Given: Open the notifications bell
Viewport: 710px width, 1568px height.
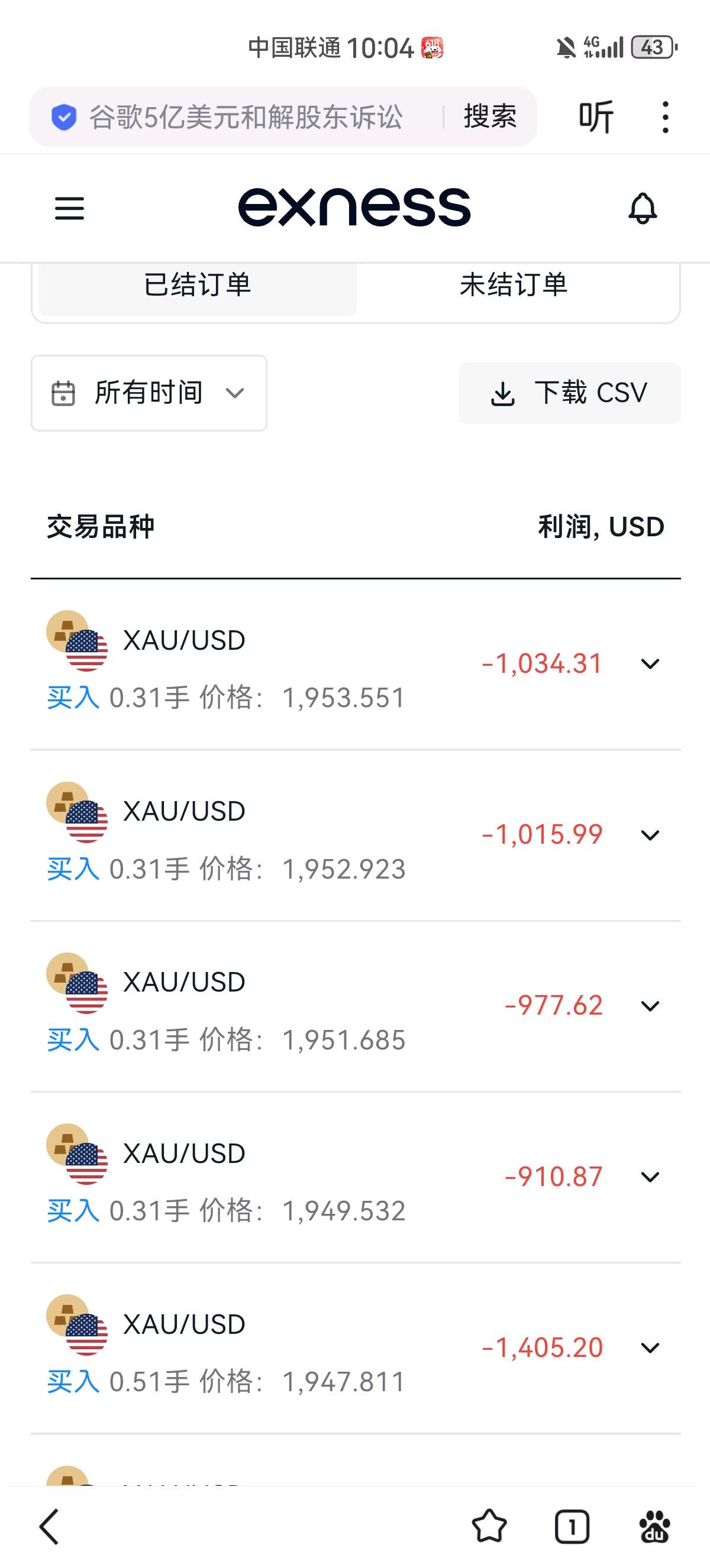Looking at the screenshot, I should (x=643, y=208).
